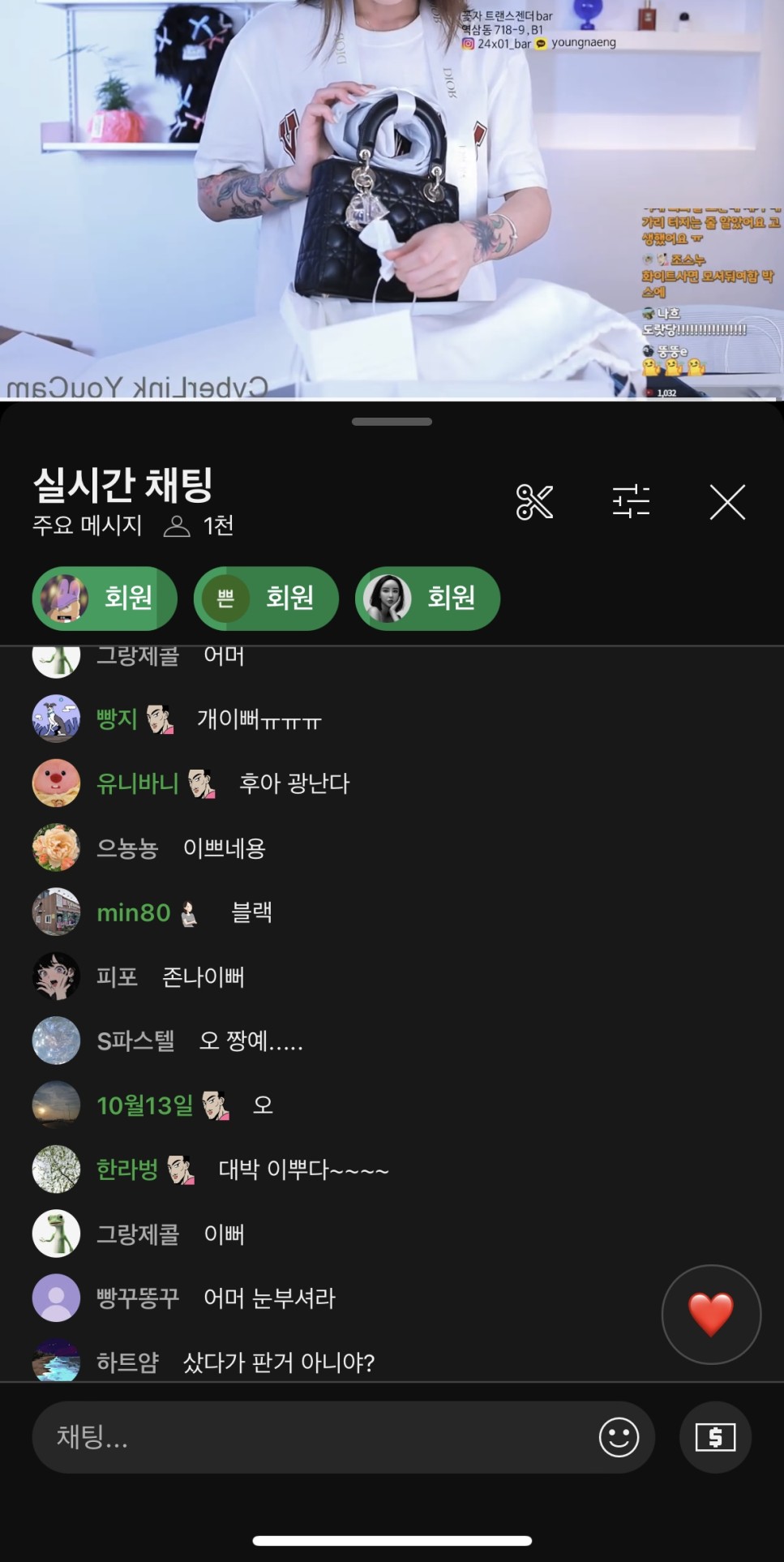This screenshot has width=784, height=1562.
Task: Tap the first 회원 chip with bunny avatar
Action: tap(105, 599)
